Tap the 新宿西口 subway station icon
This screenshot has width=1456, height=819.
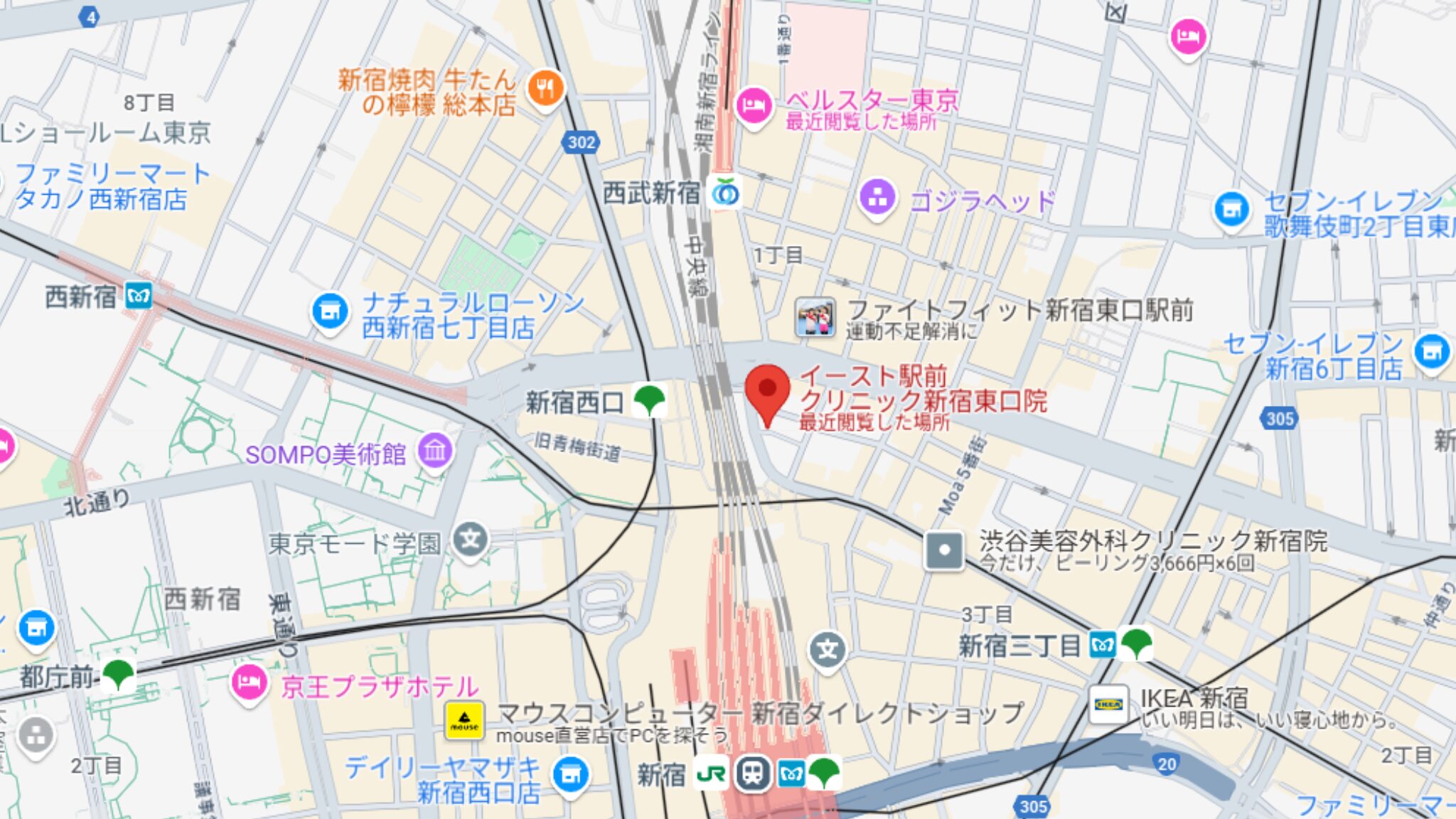click(649, 401)
